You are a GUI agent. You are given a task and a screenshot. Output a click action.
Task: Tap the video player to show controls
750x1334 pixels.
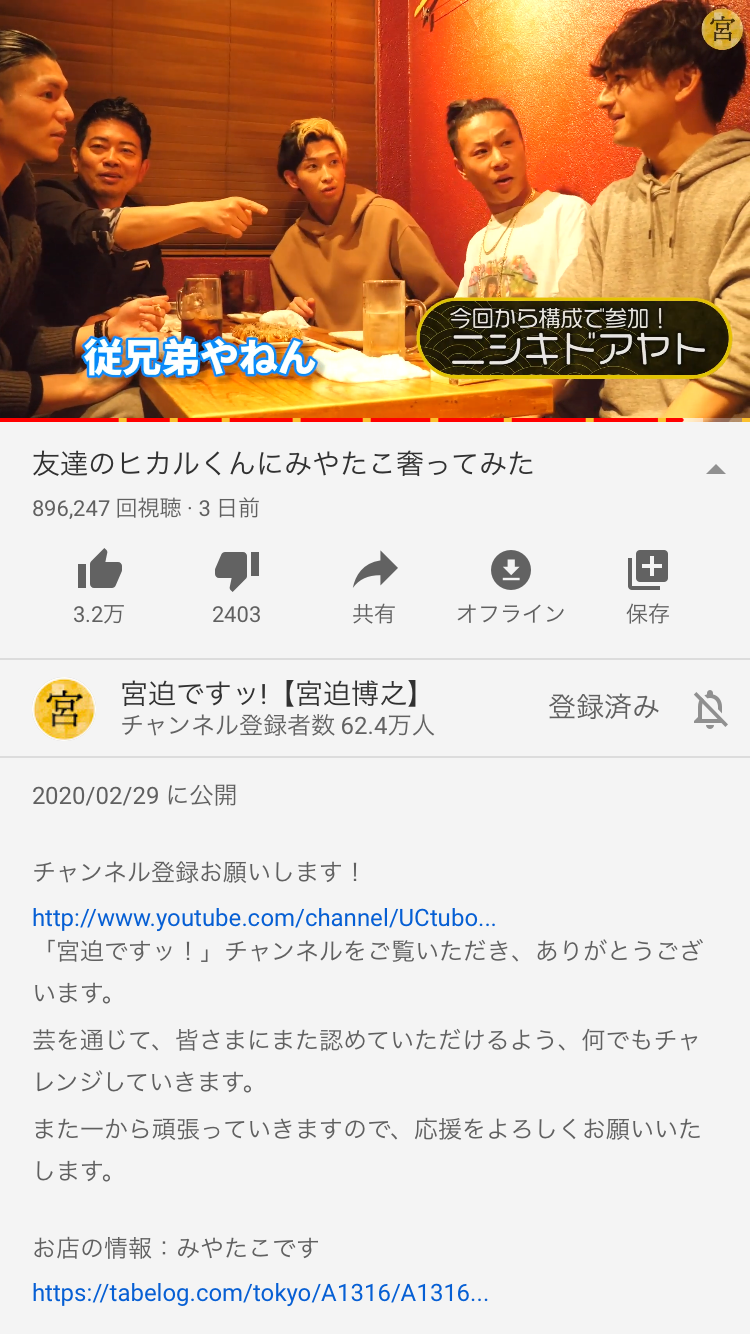(x=375, y=209)
